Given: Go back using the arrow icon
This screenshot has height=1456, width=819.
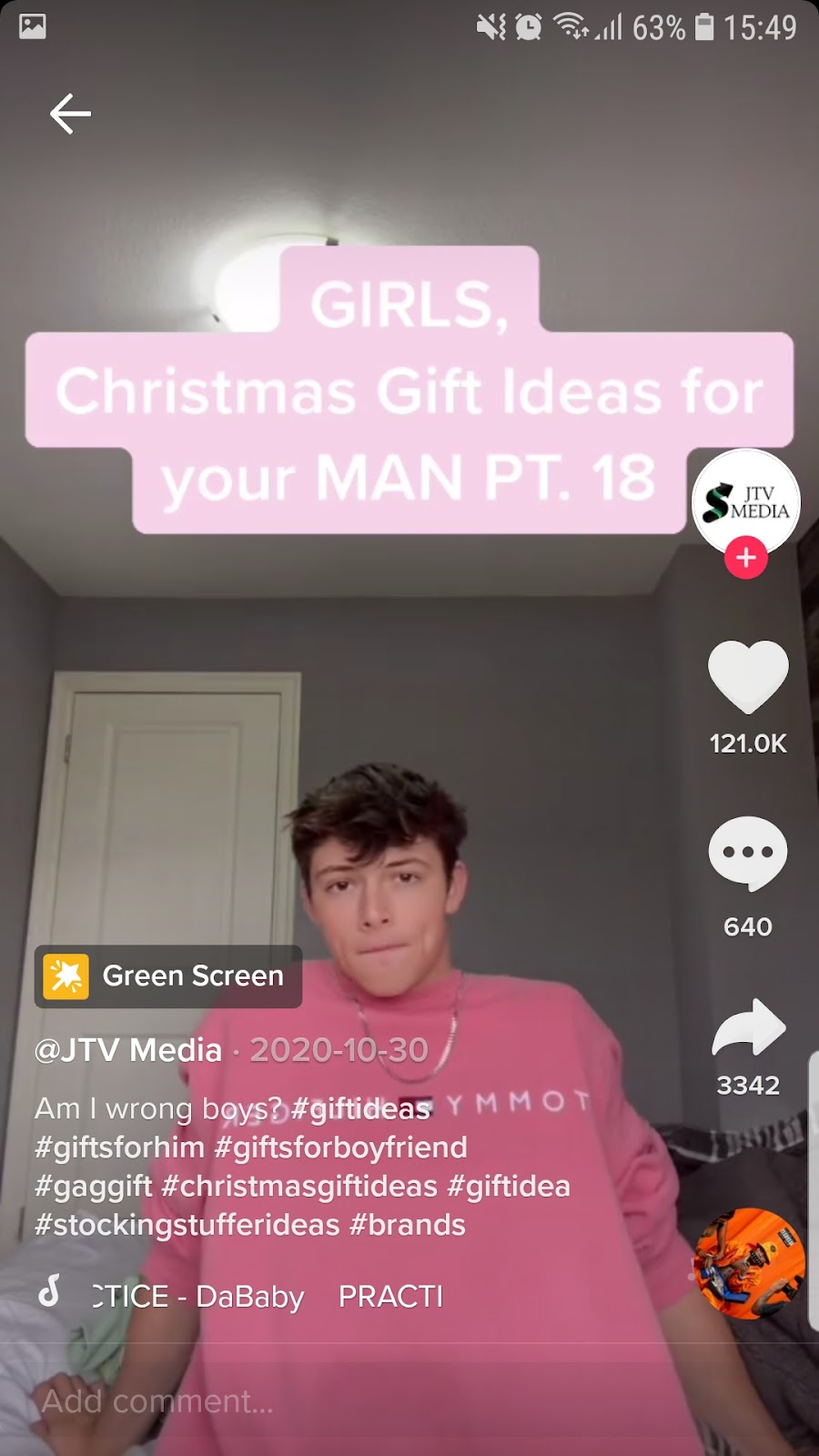Looking at the screenshot, I should pyautogui.click(x=70, y=115).
